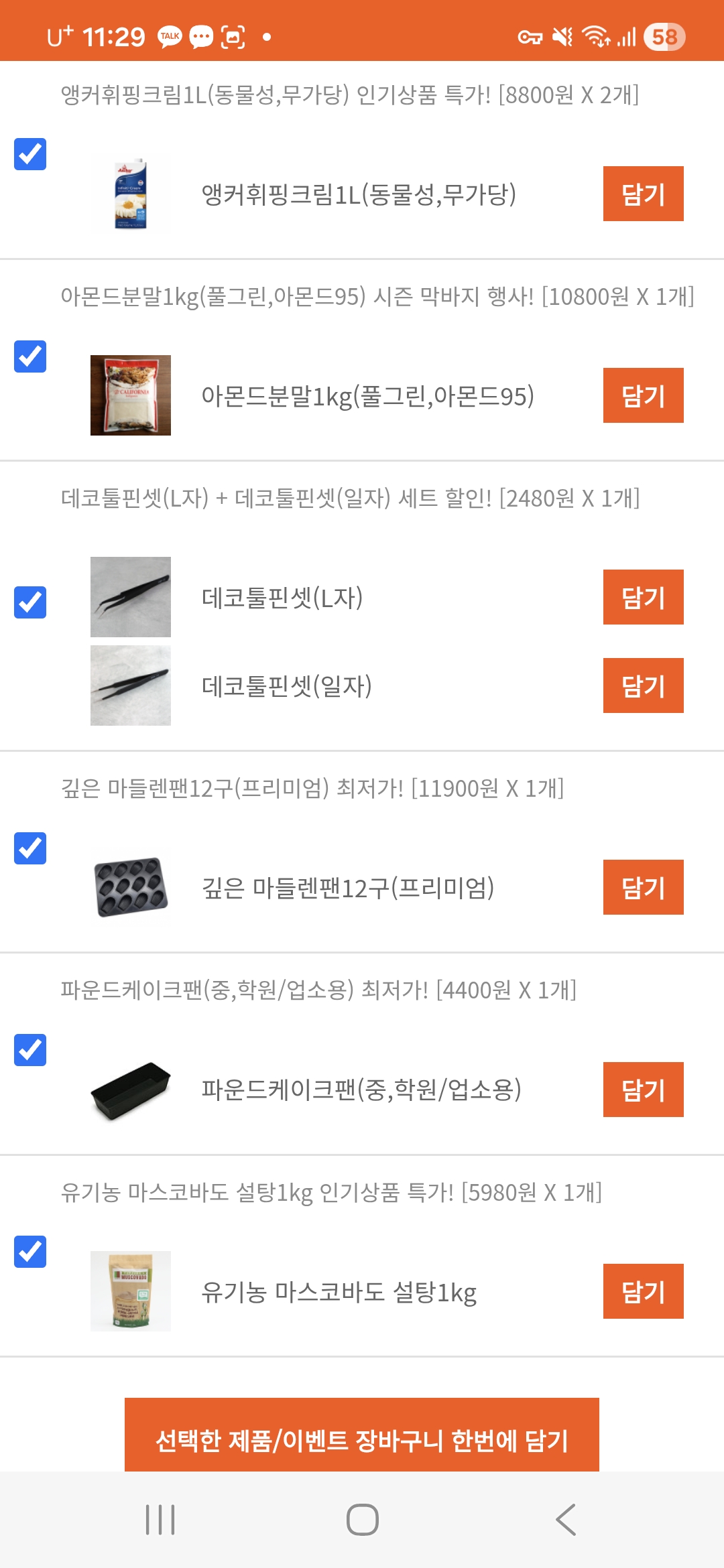Open recent apps from the navigation bar
The height and width of the screenshot is (1568, 724).
pos(161,1520)
